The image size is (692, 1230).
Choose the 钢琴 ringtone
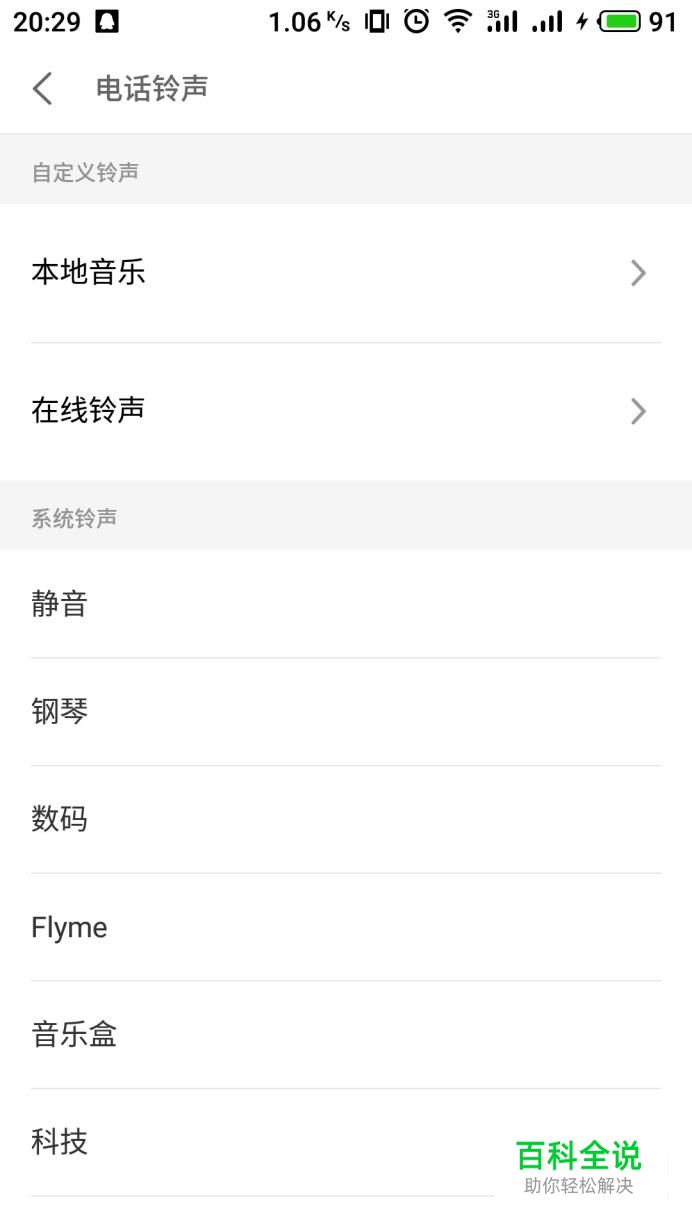346,711
